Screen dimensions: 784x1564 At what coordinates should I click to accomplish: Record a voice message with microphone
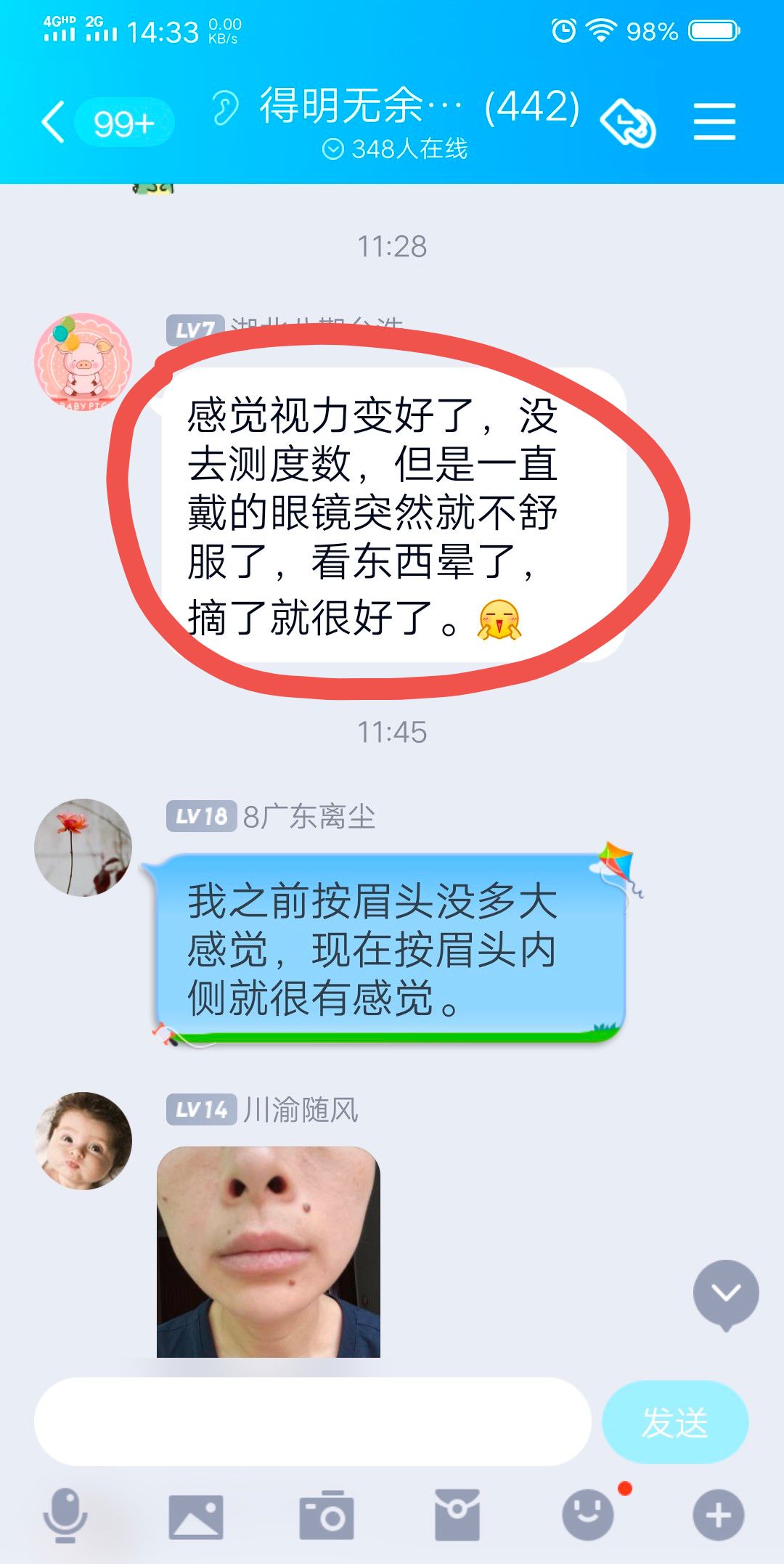click(65, 1515)
